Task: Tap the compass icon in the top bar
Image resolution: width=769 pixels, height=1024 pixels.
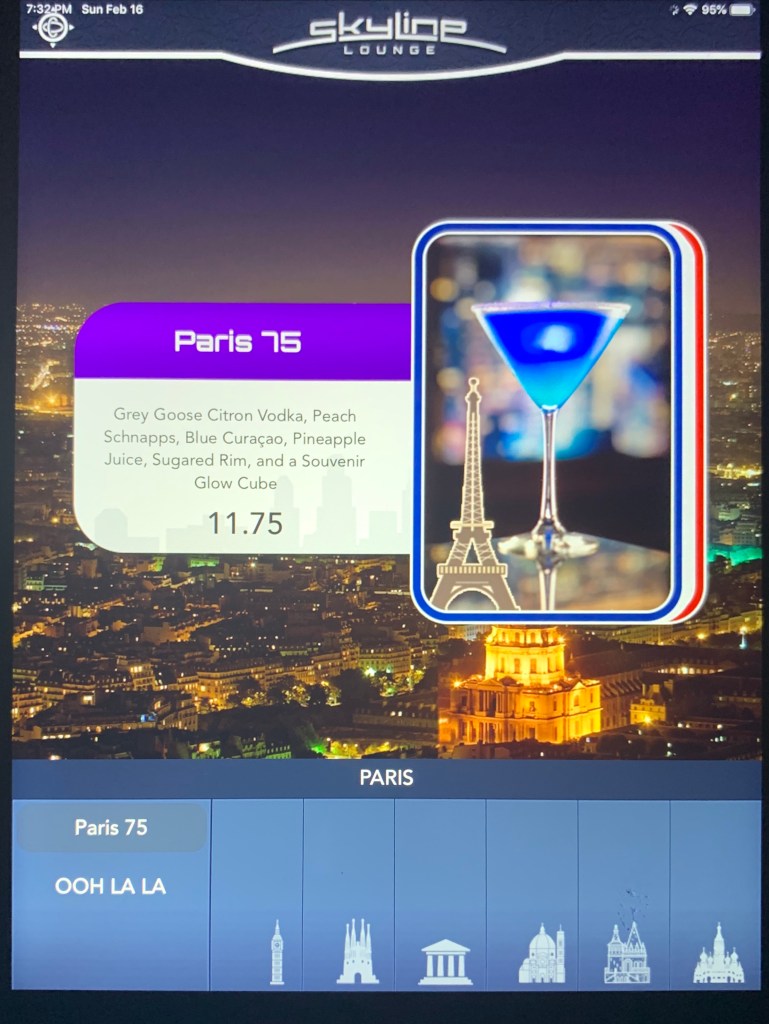Action: (x=53, y=28)
